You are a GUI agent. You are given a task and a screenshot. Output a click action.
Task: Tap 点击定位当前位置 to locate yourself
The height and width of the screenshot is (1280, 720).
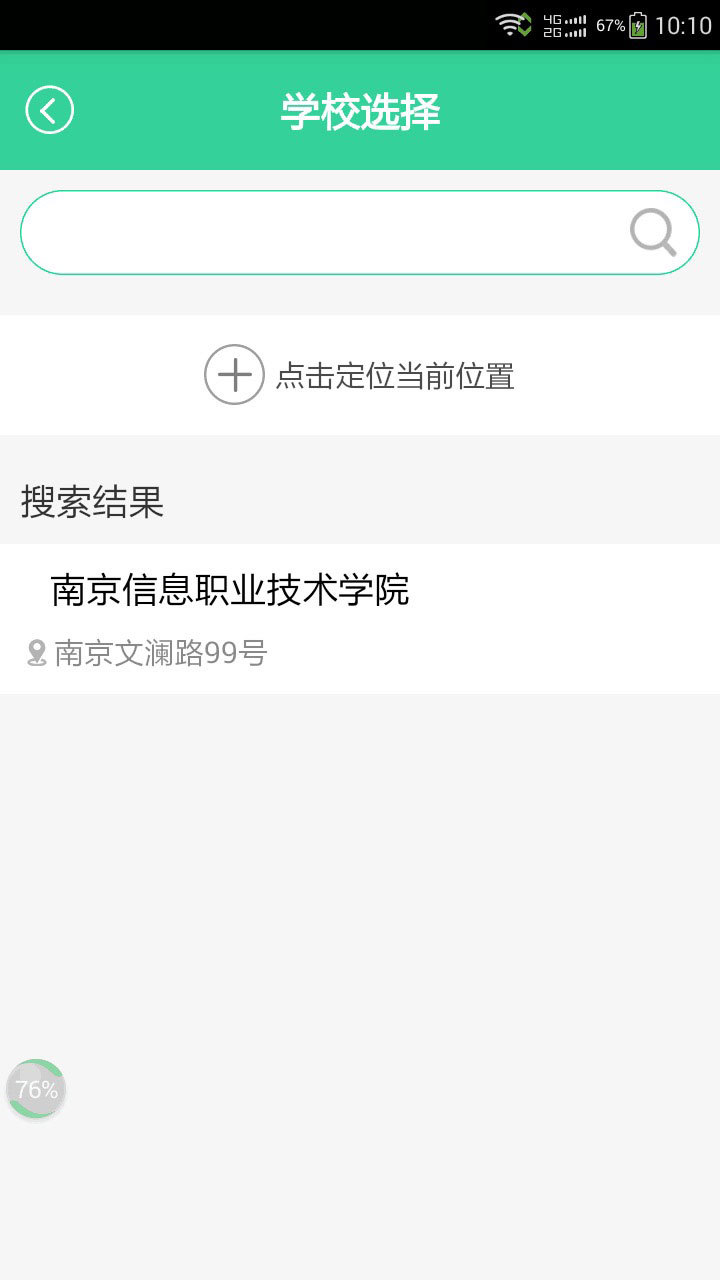(x=360, y=375)
